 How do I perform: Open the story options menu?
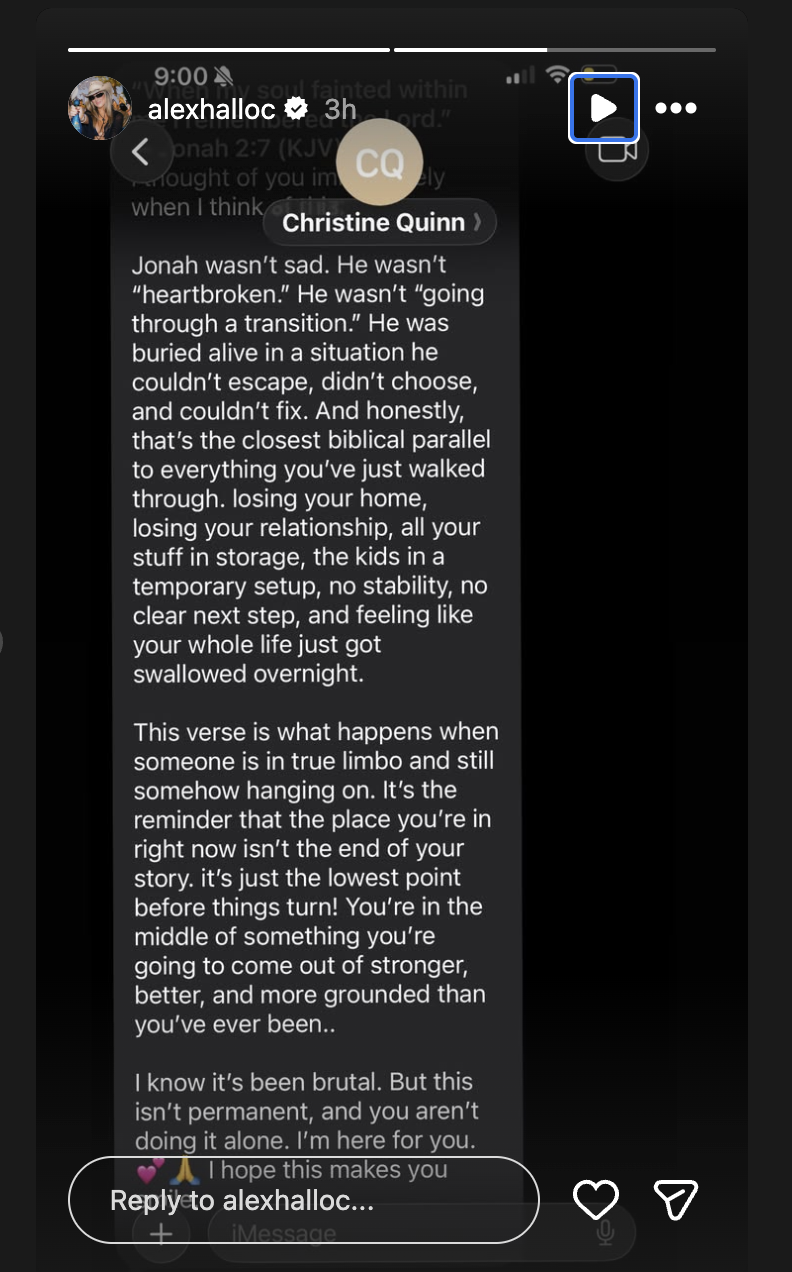(x=676, y=108)
